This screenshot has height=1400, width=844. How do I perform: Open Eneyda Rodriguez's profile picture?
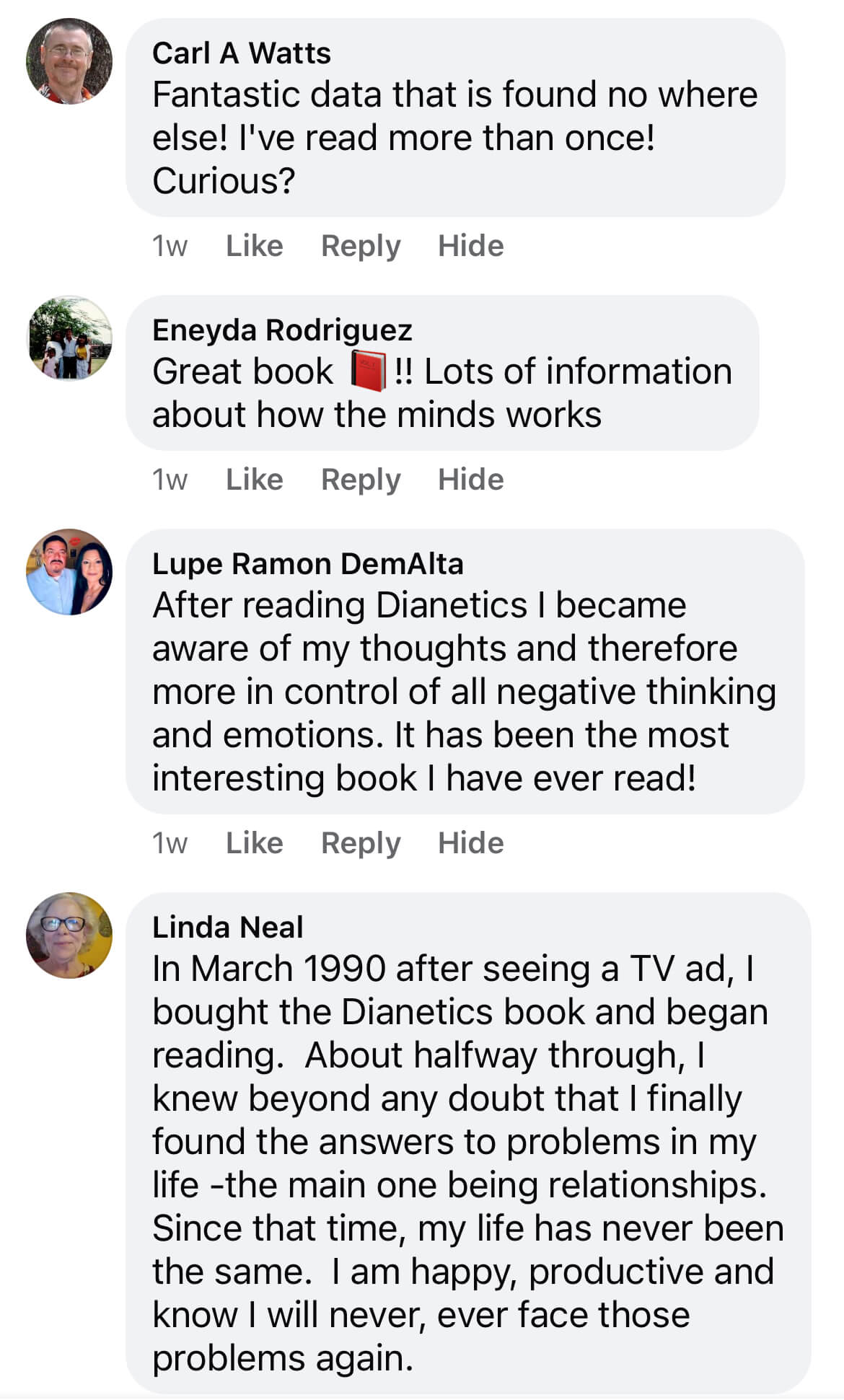(x=69, y=338)
